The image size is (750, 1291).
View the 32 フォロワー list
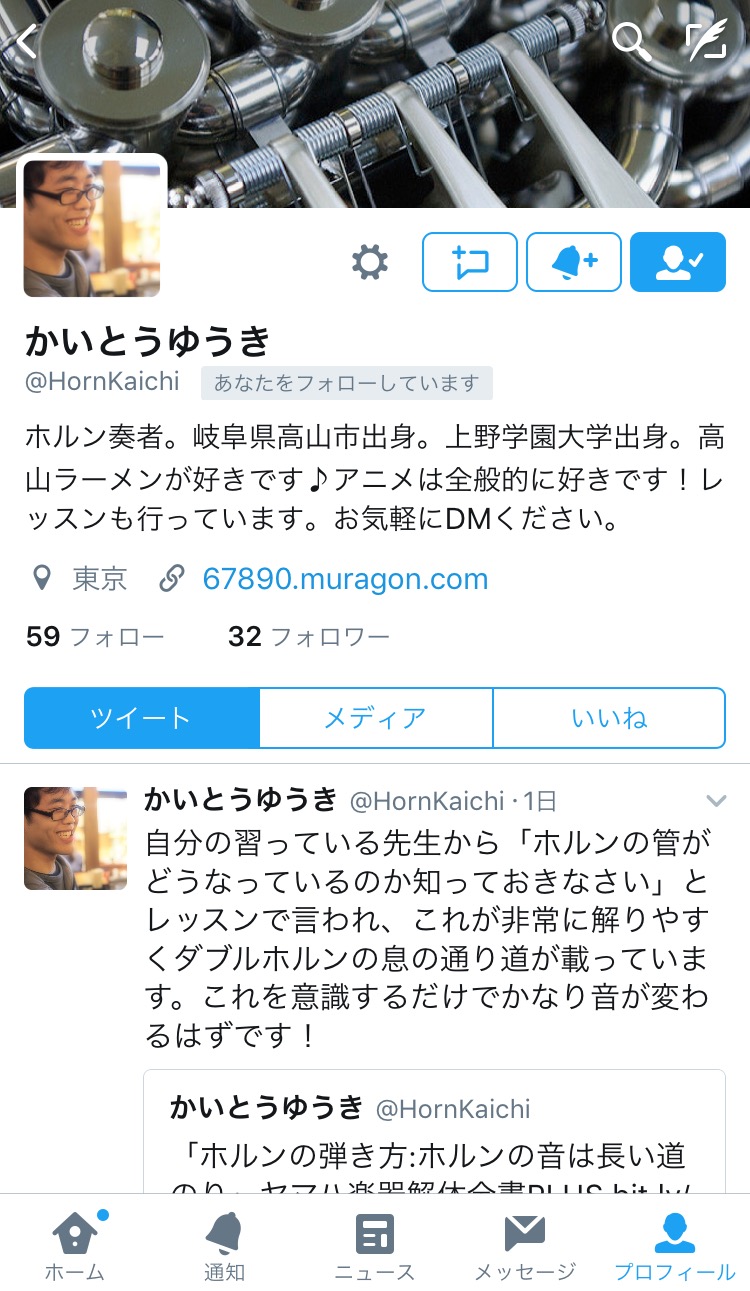[308, 636]
